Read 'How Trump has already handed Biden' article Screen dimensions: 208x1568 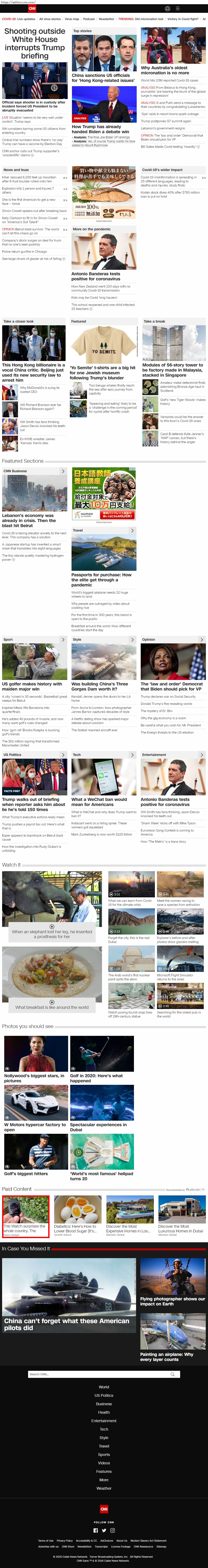pos(101,129)
